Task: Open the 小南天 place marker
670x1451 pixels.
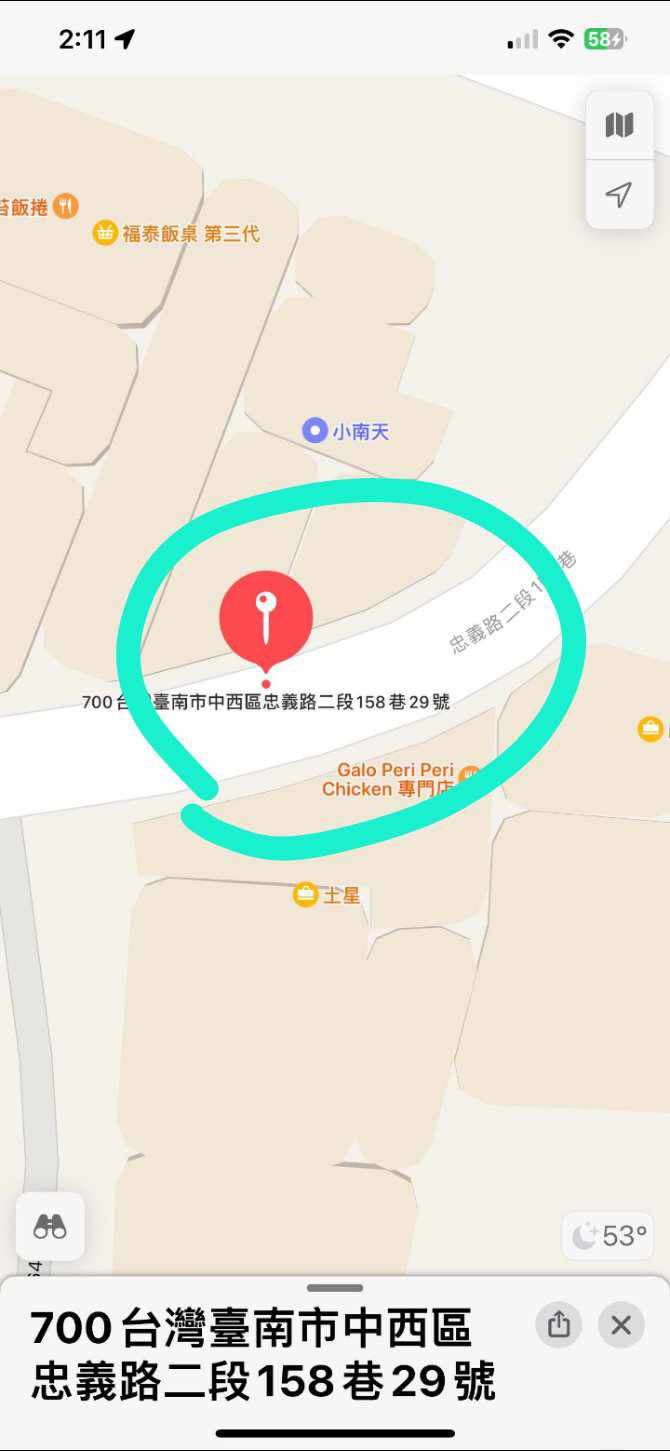Action: [315, 431]
